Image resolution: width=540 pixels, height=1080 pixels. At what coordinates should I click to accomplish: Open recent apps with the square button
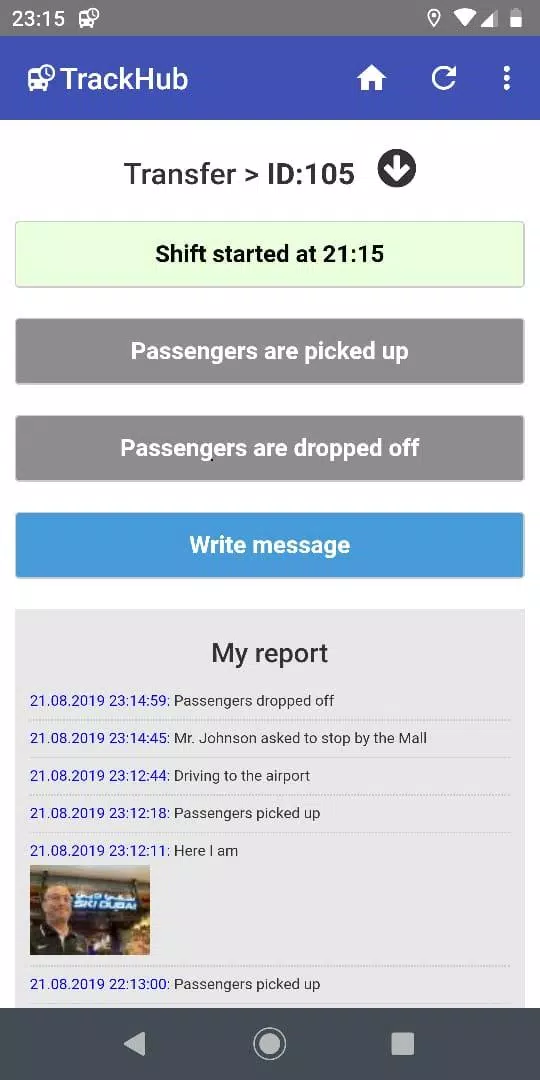403,1044
